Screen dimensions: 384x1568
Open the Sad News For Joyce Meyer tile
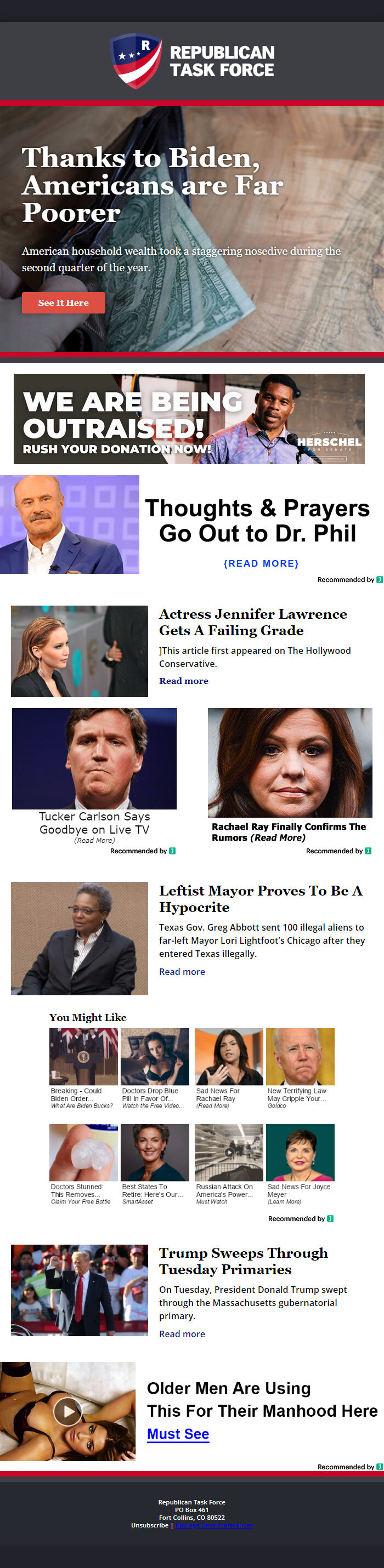point(300,1163)
